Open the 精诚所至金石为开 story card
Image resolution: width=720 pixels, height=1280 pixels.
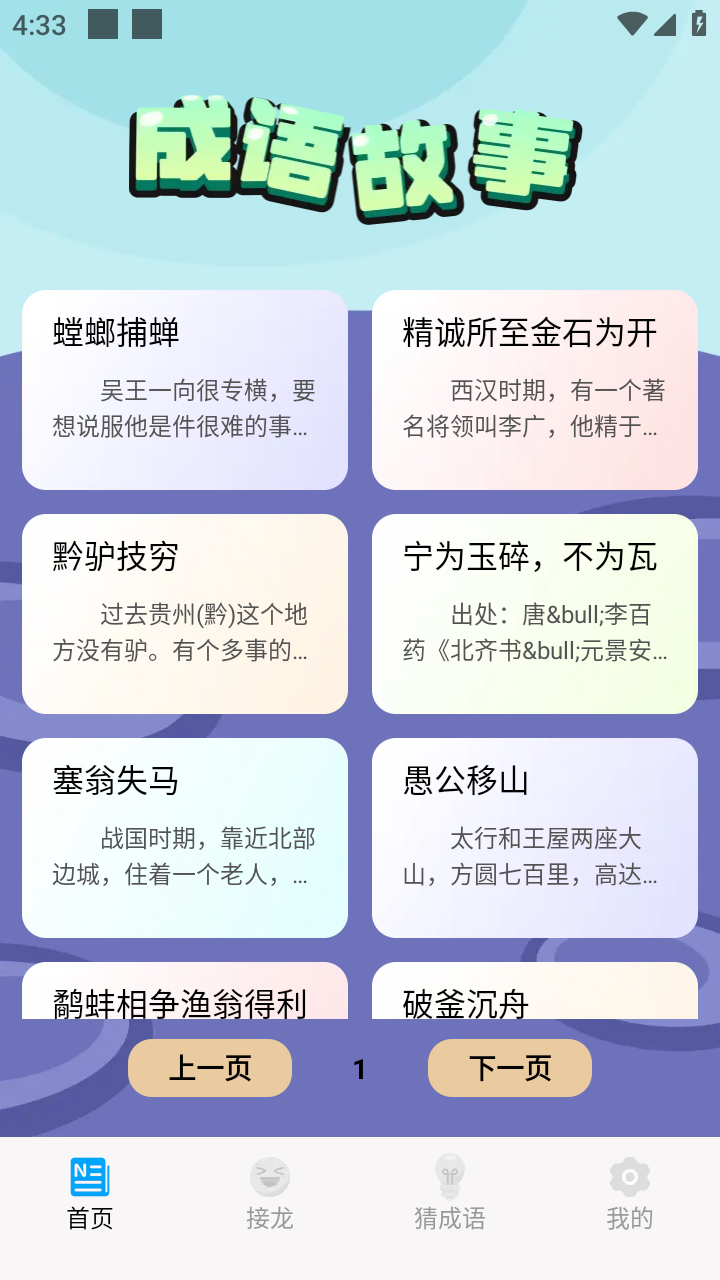click(535, 390)
